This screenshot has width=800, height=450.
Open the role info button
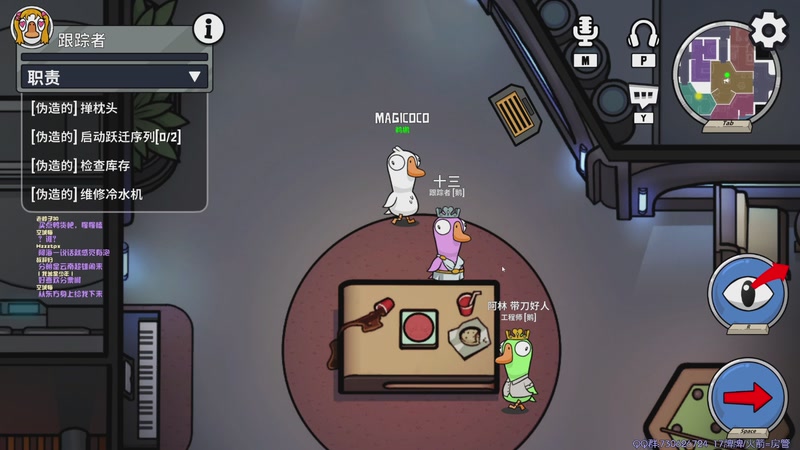point(208,28)
